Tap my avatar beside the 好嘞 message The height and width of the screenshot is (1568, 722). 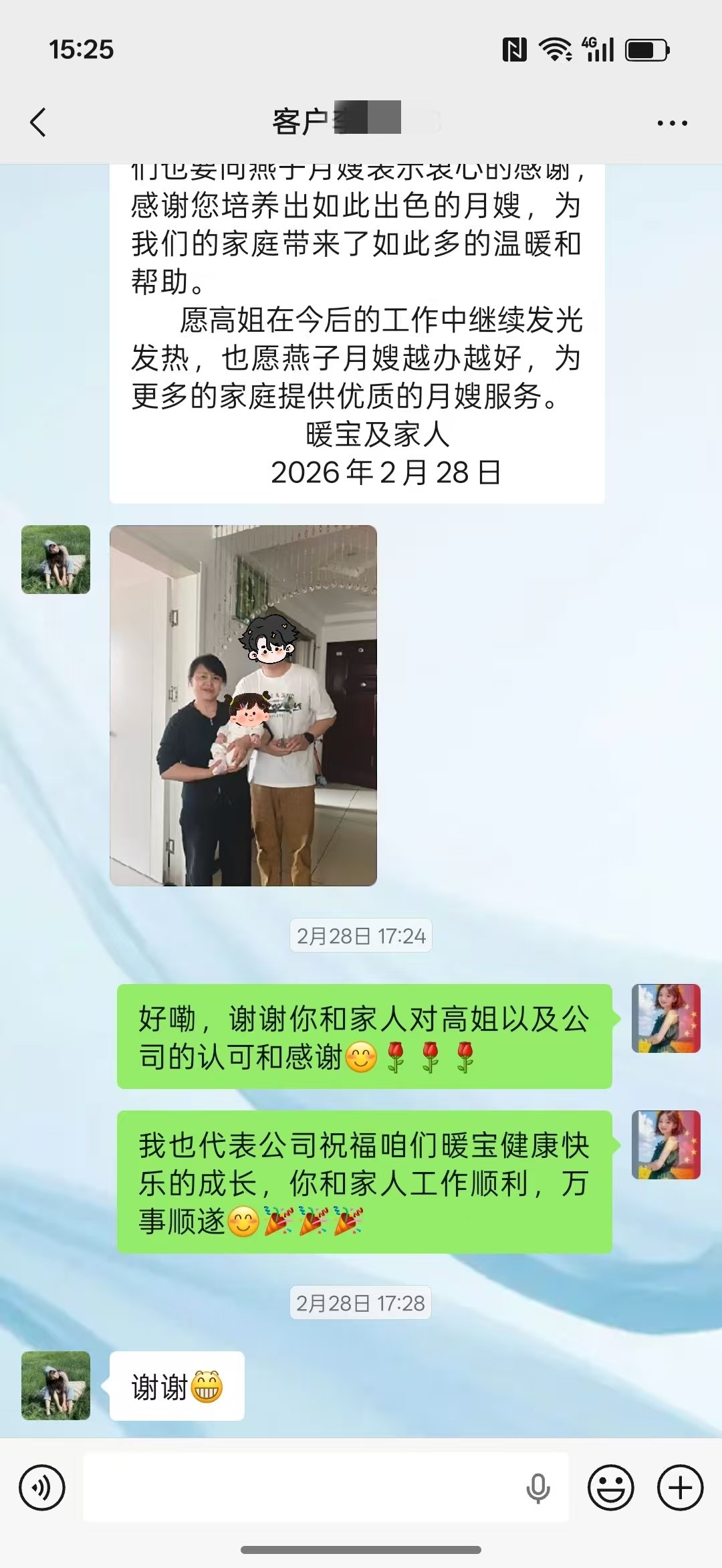click(666, 1018)
